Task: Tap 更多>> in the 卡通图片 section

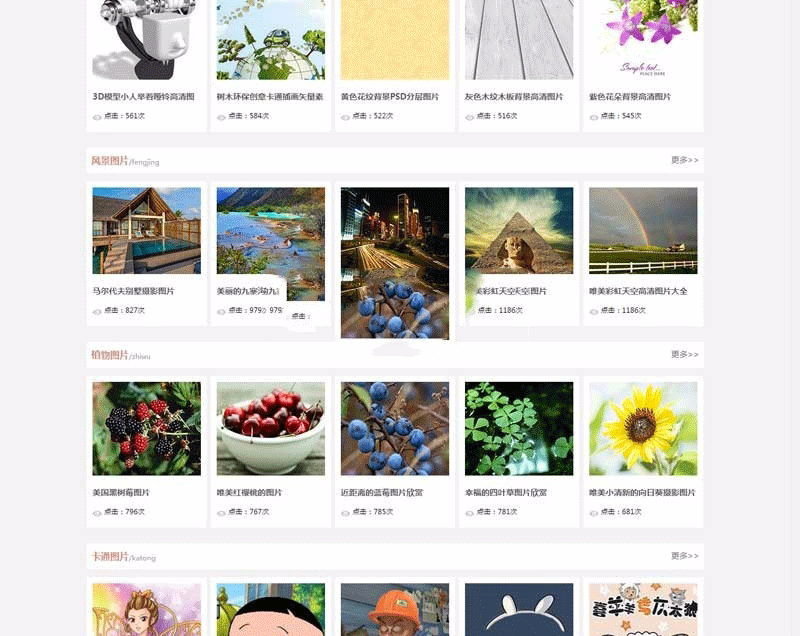Action: pyautogui.click(x=684, y=556)
